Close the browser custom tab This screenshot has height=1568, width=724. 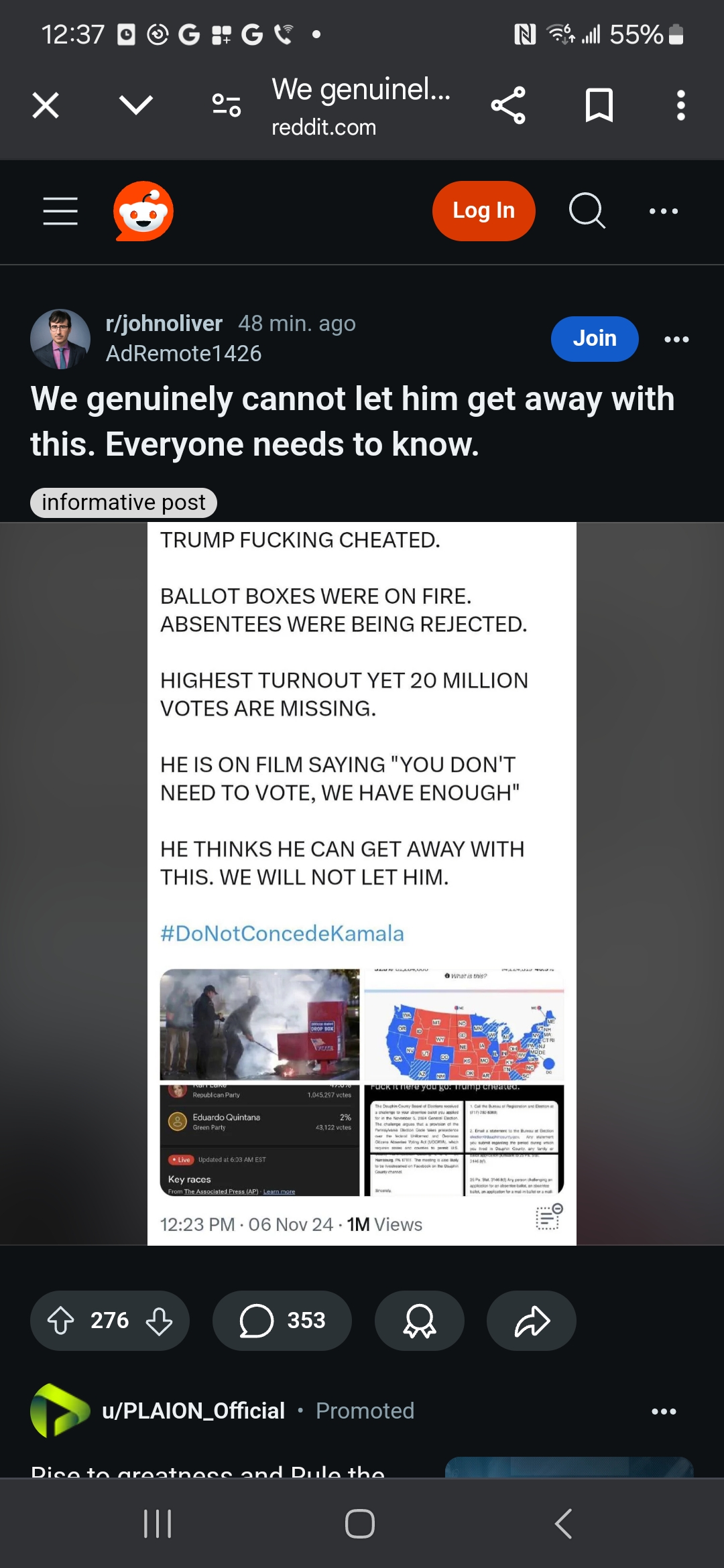pos(46,105)
